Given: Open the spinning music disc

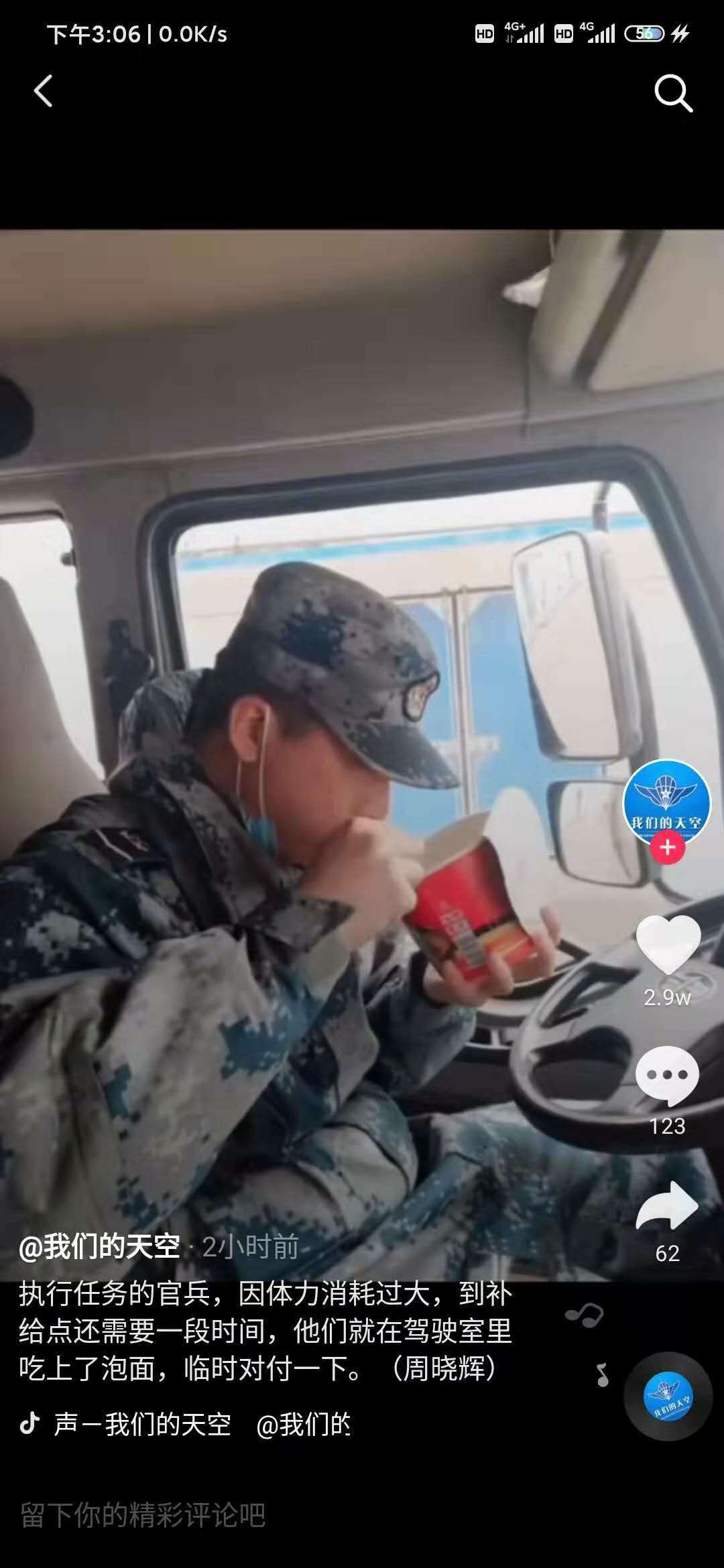Looking at the screenshot, I should (668, 1396).
